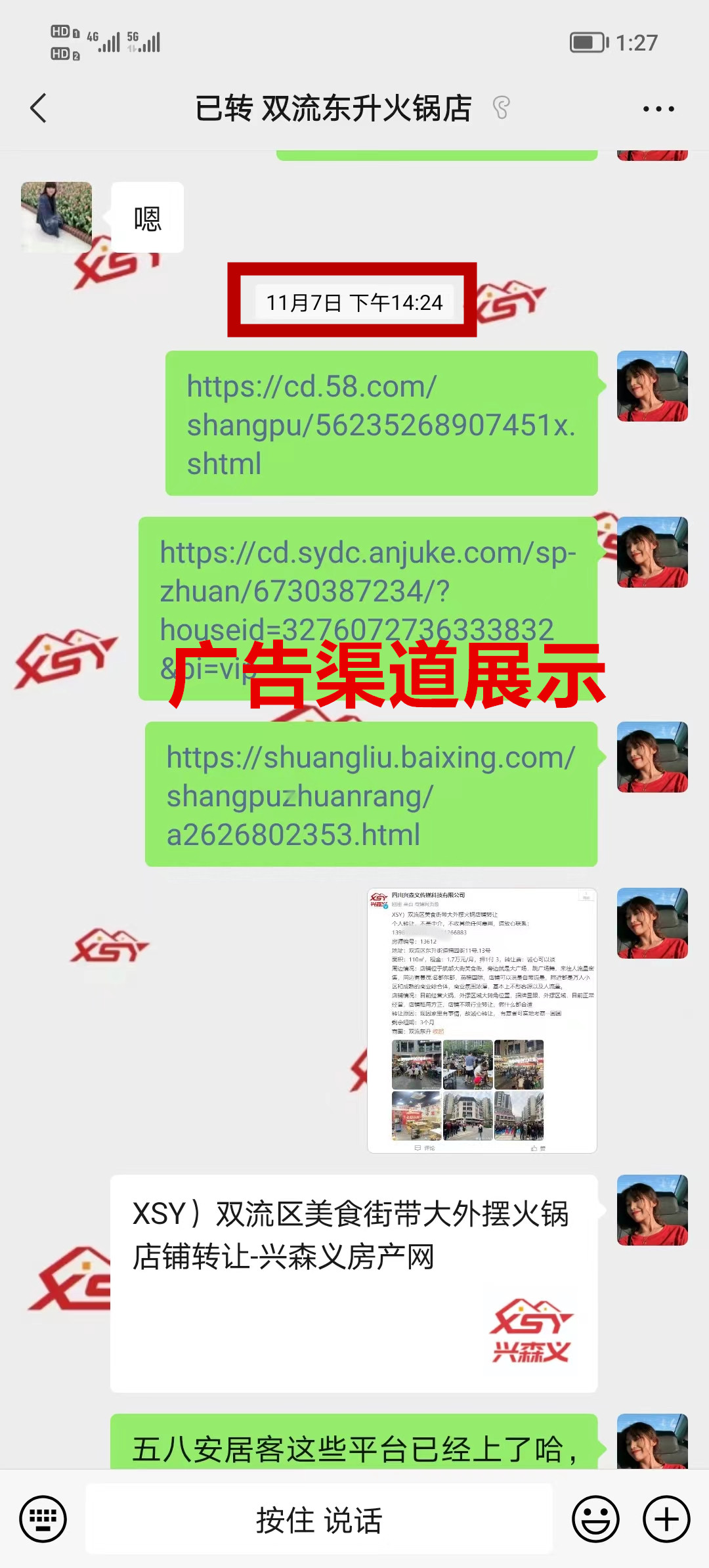Open the emoji sticker panel
This screenshot has height=1568, width=709.
coord(595,1519)
